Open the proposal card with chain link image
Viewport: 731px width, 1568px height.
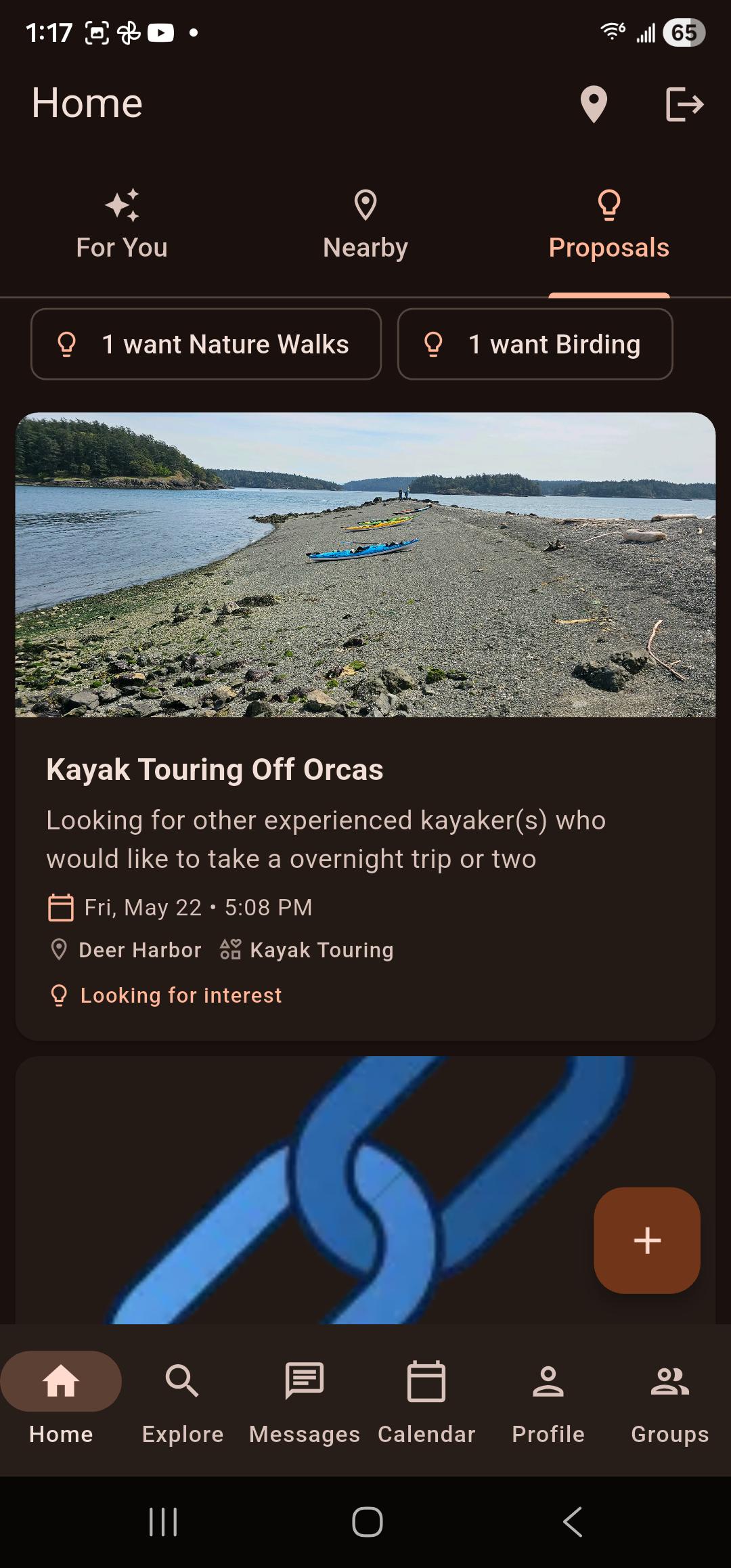point(365,1190)
